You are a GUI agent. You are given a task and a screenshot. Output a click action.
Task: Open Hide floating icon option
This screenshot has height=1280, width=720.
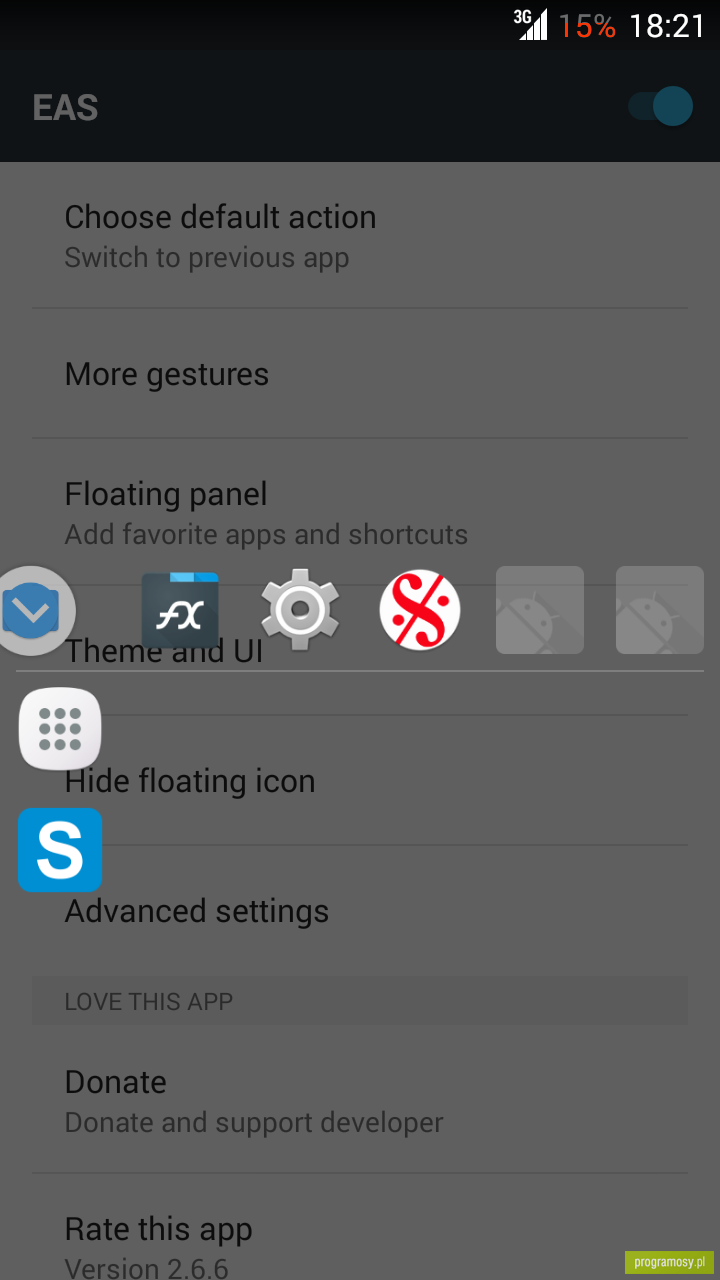click(360, 781)
